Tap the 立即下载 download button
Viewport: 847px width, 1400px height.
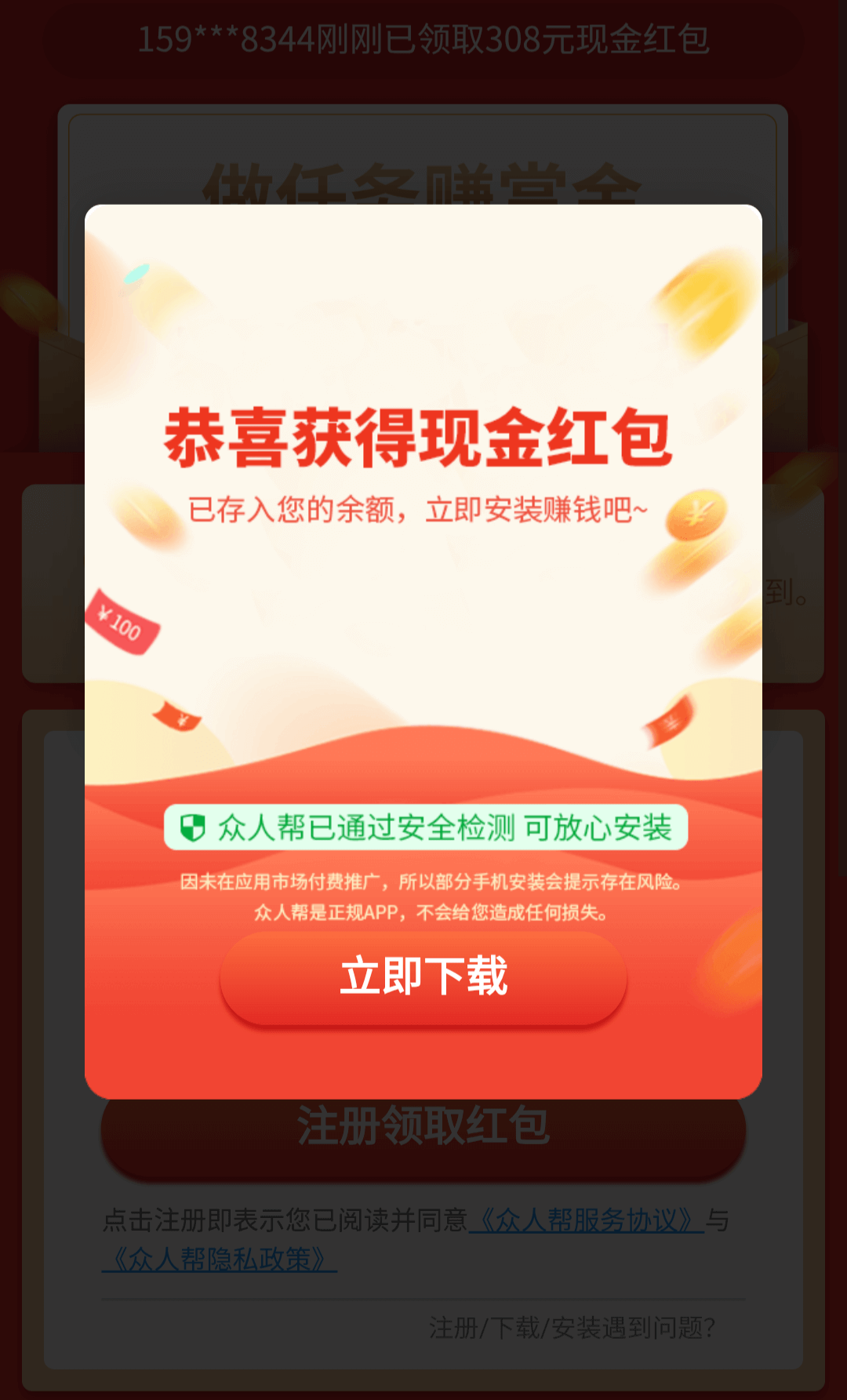coord(423,976)
